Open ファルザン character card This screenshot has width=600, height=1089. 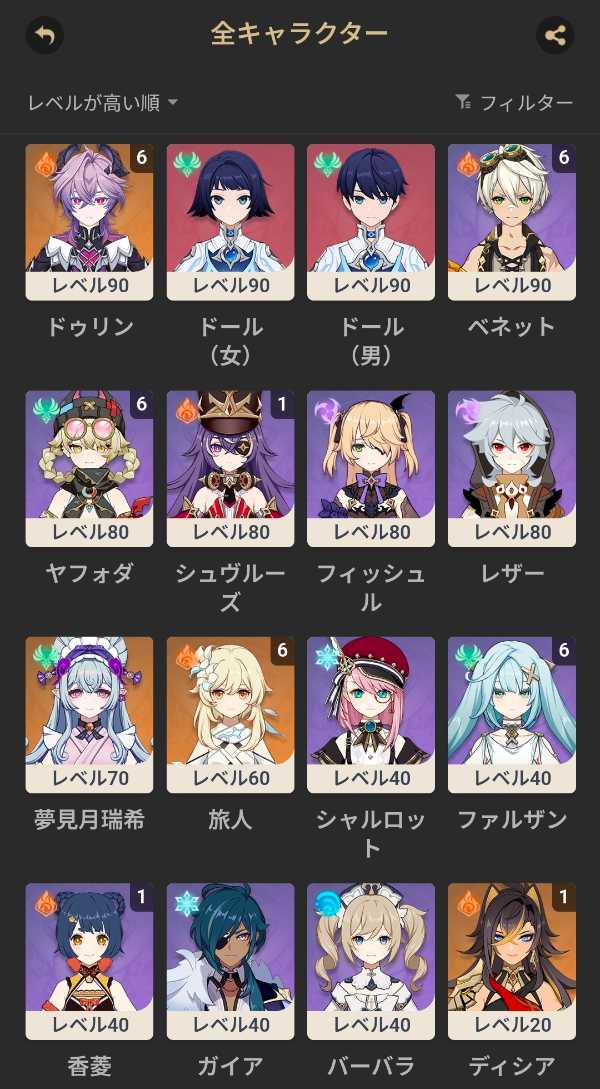[512, 714]
